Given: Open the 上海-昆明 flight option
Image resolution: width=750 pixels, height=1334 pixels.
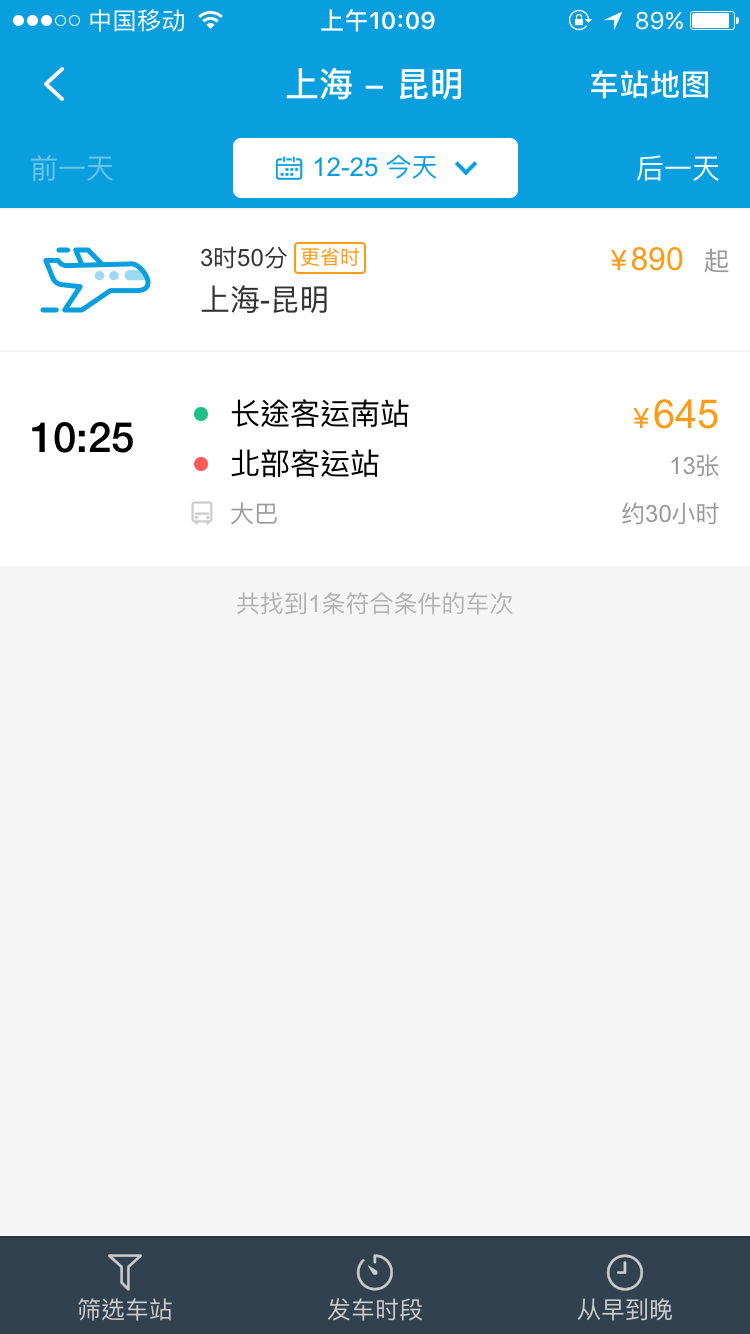Looking at the screenshot, I should [375, 279].
